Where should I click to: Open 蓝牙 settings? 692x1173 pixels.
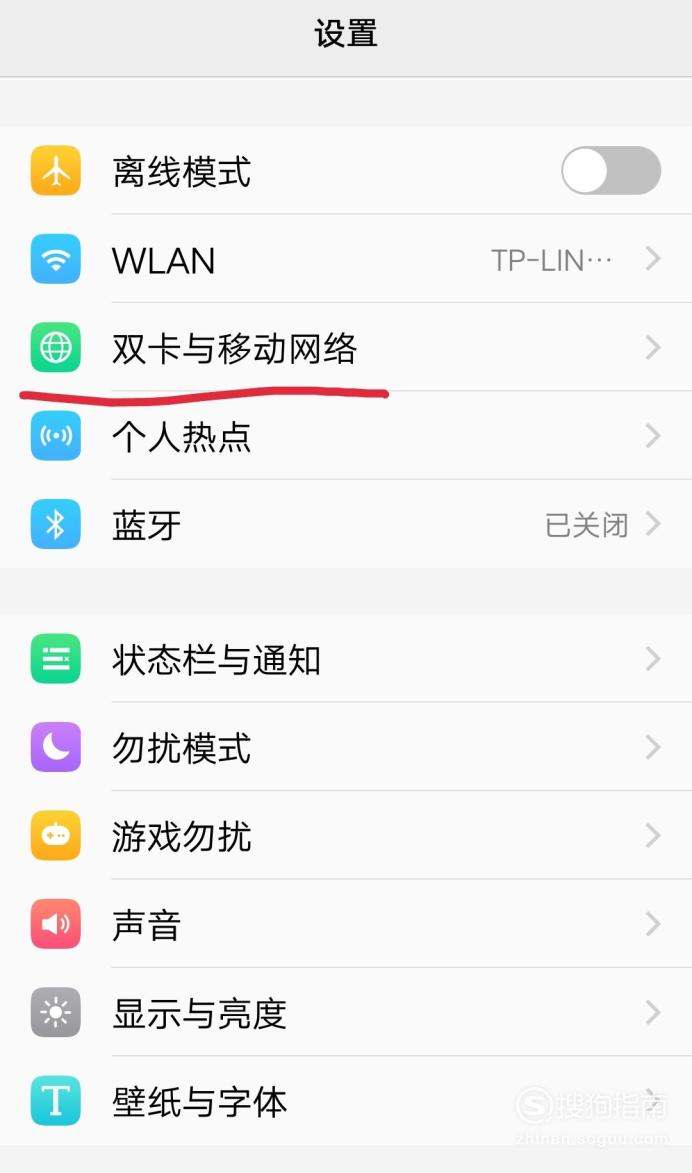coord(346,524)
